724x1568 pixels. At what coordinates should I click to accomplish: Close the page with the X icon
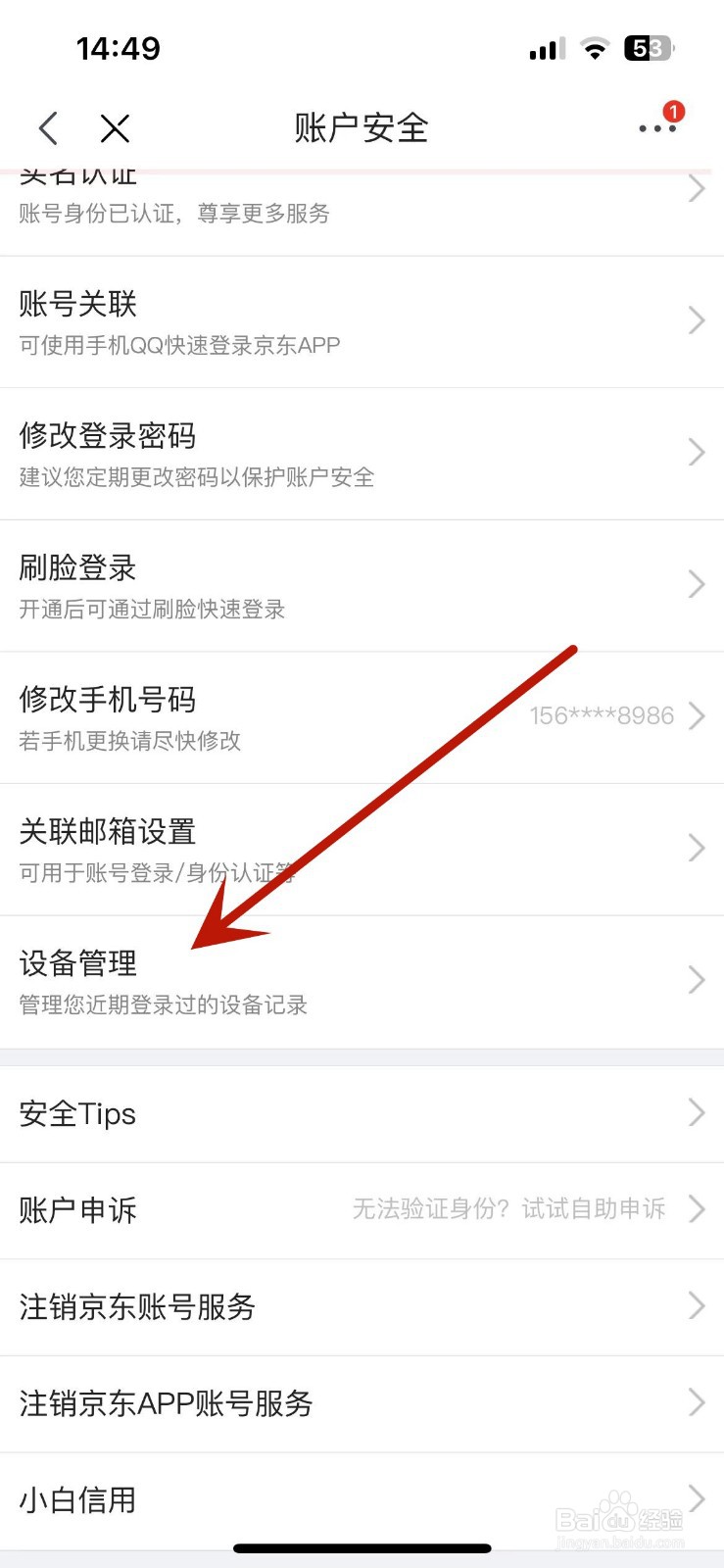pyautogui.click(x=114, y=127)
